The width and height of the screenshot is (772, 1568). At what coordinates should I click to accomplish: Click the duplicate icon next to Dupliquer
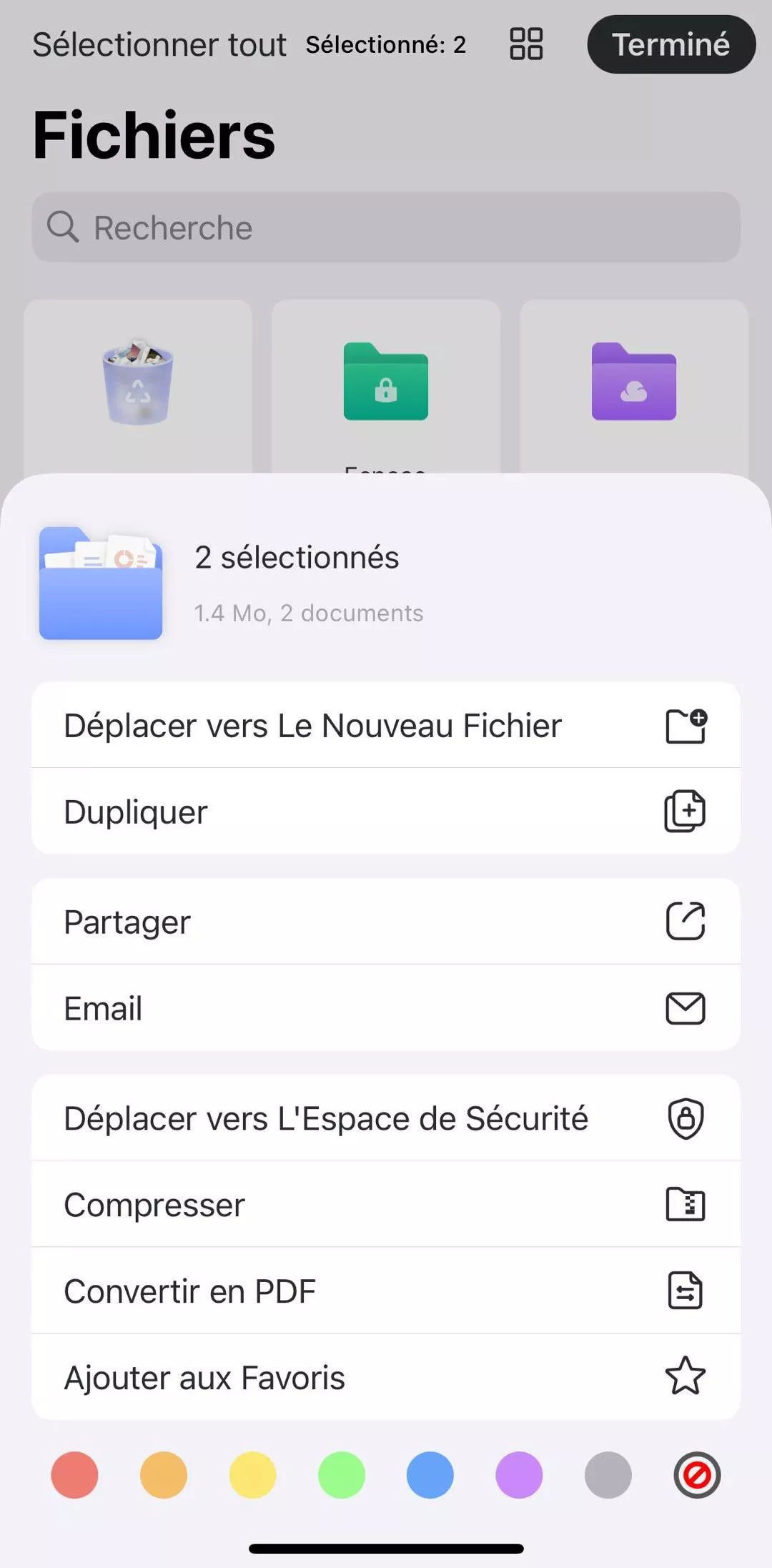tap(685, 811)
